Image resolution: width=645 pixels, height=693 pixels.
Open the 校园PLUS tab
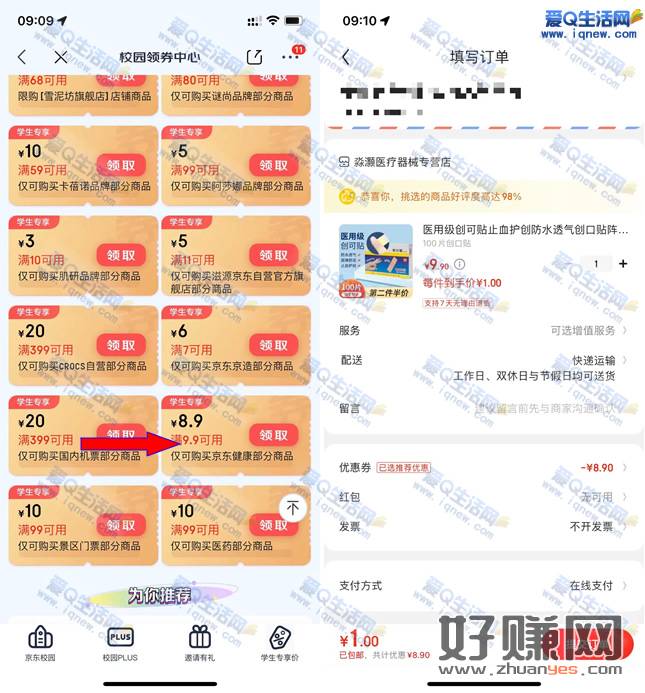(x=119, y=645)
